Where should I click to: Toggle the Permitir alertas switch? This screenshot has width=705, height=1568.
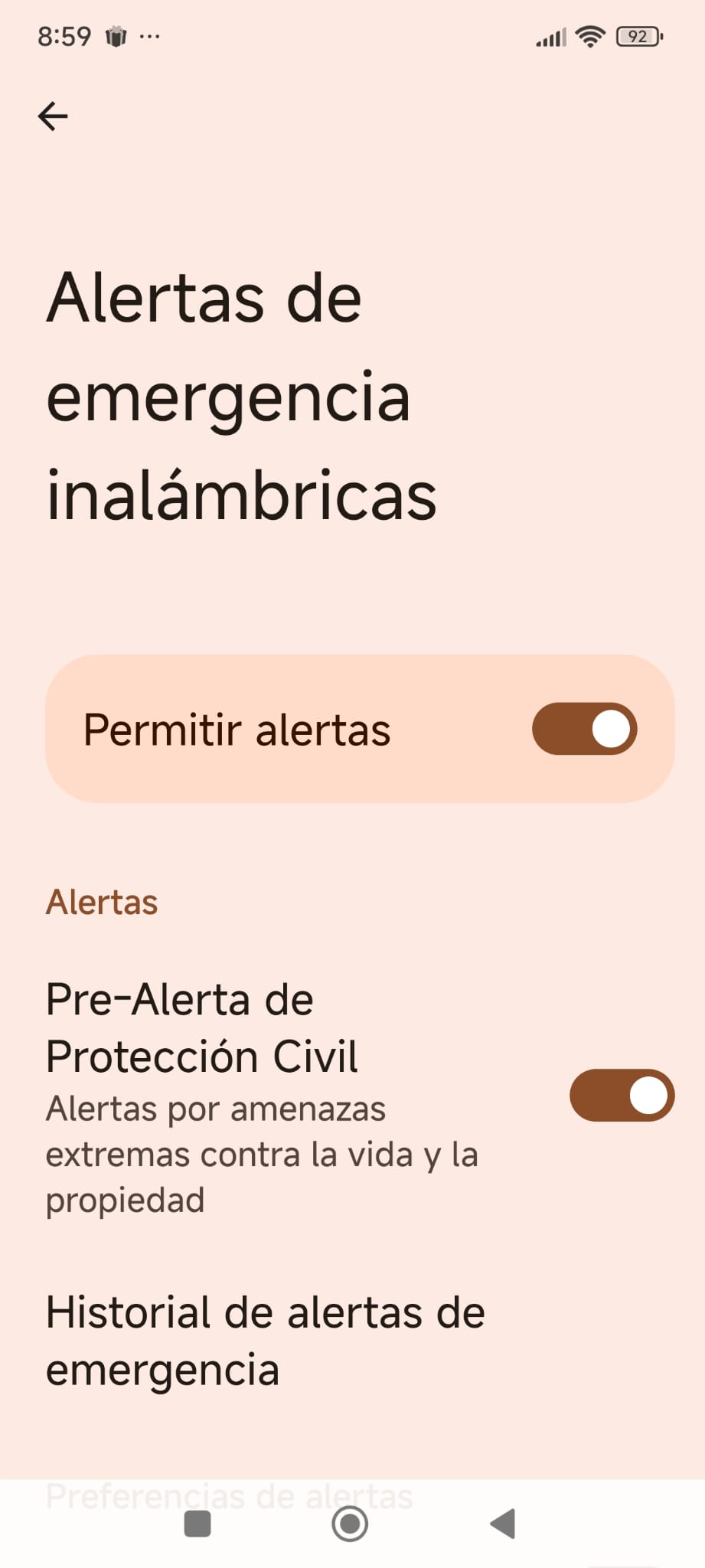click(584, 729)
